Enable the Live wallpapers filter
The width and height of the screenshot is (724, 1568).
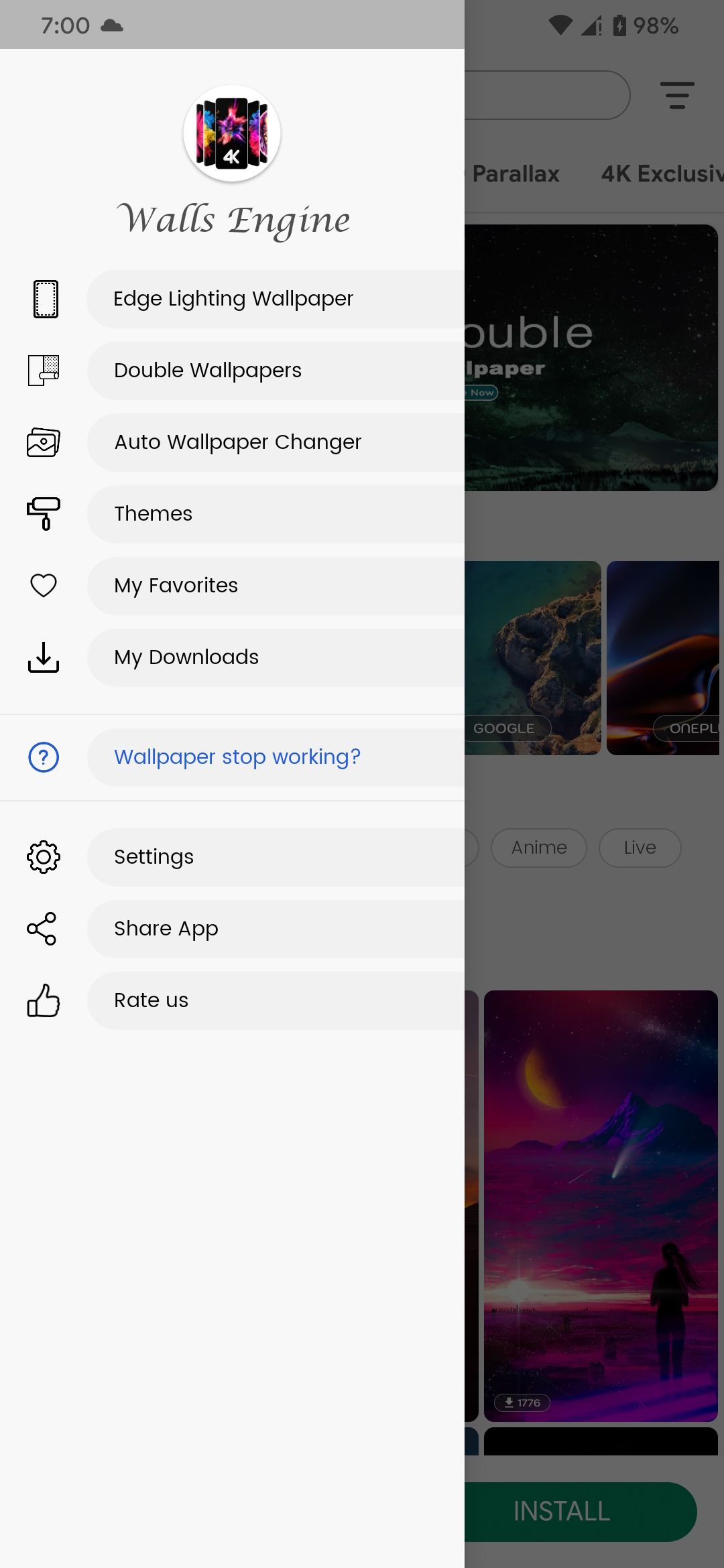640,848
